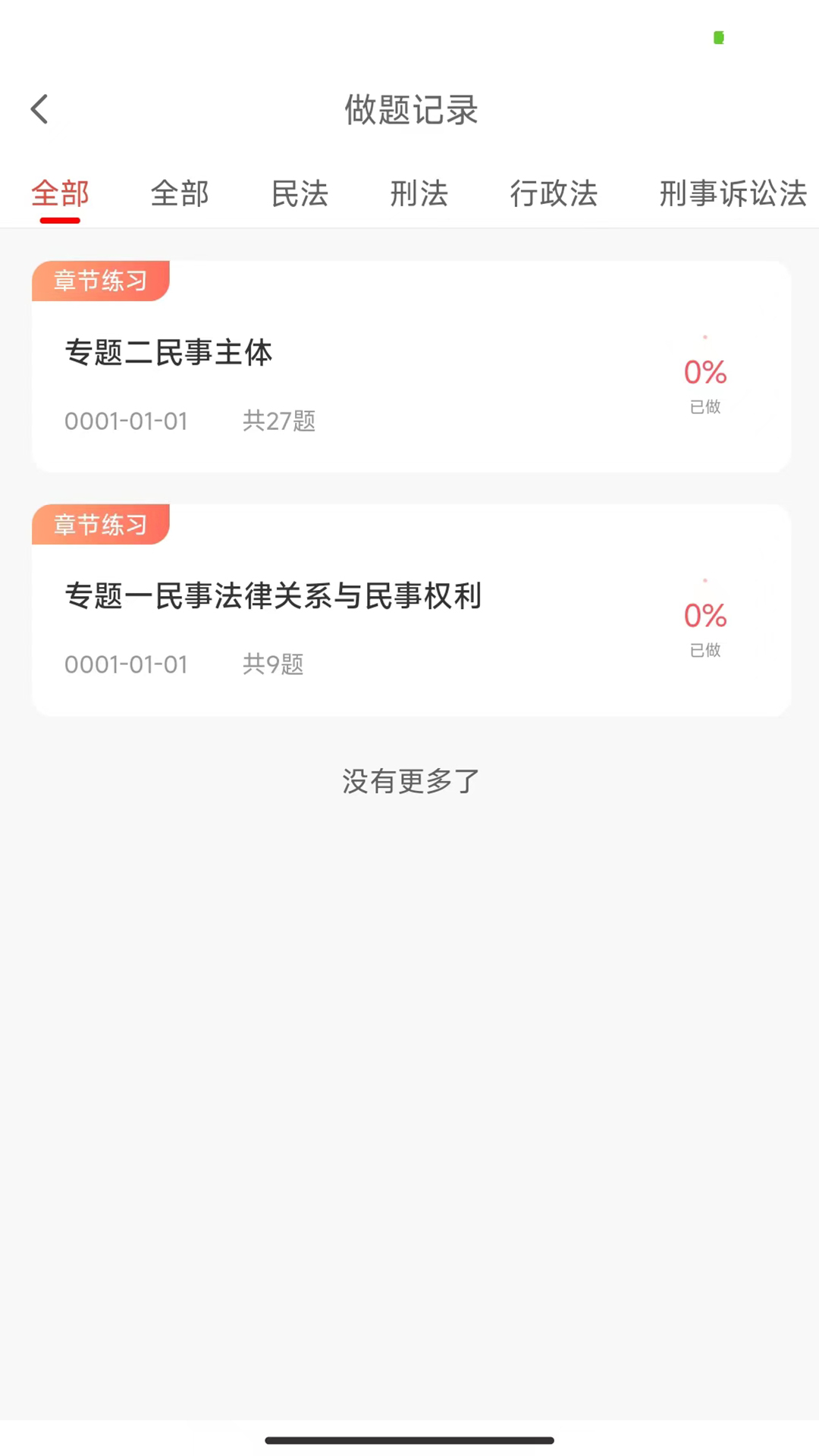
Task: Go back from 做题记录 page
Action: [39, 109]
